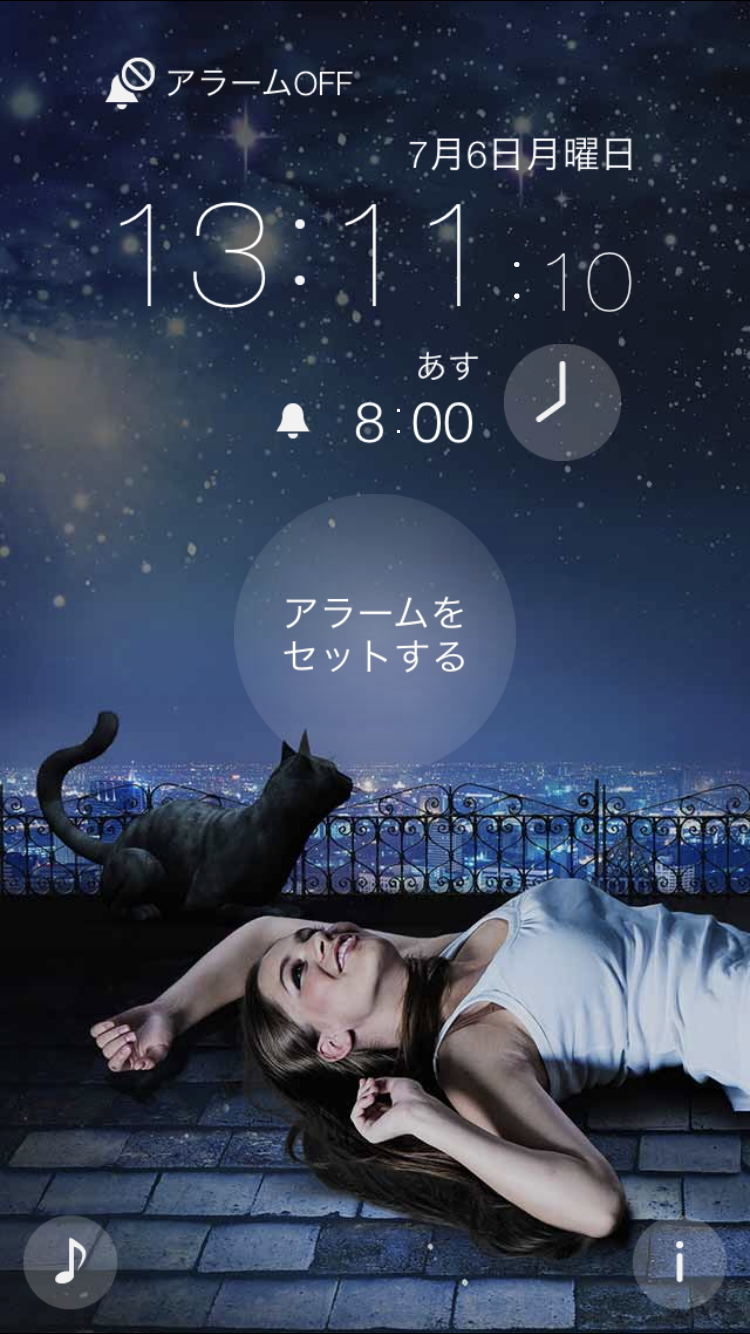Open the info button
This screenshot has height=1334, width=750.
(679, 1264)
